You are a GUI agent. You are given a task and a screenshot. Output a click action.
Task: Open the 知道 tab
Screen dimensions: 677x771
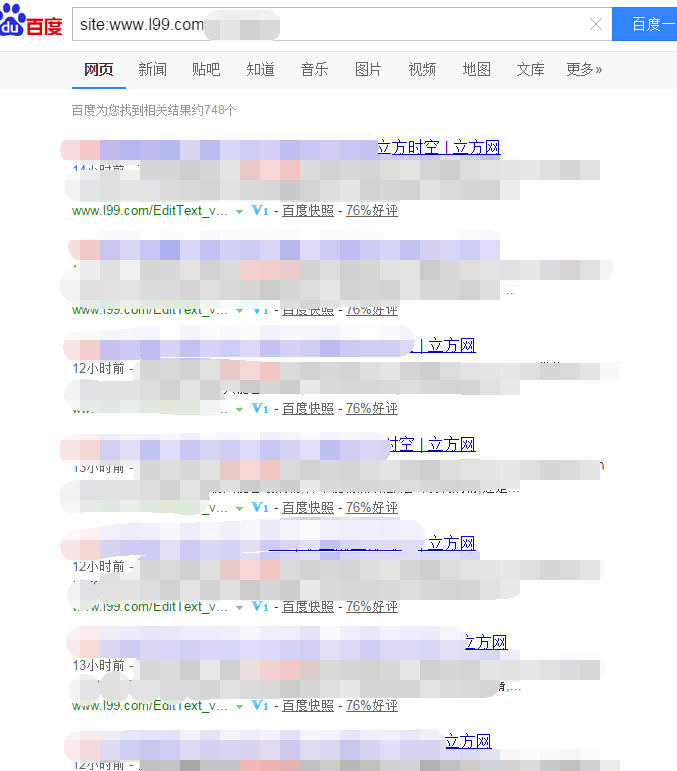[260, 69]
